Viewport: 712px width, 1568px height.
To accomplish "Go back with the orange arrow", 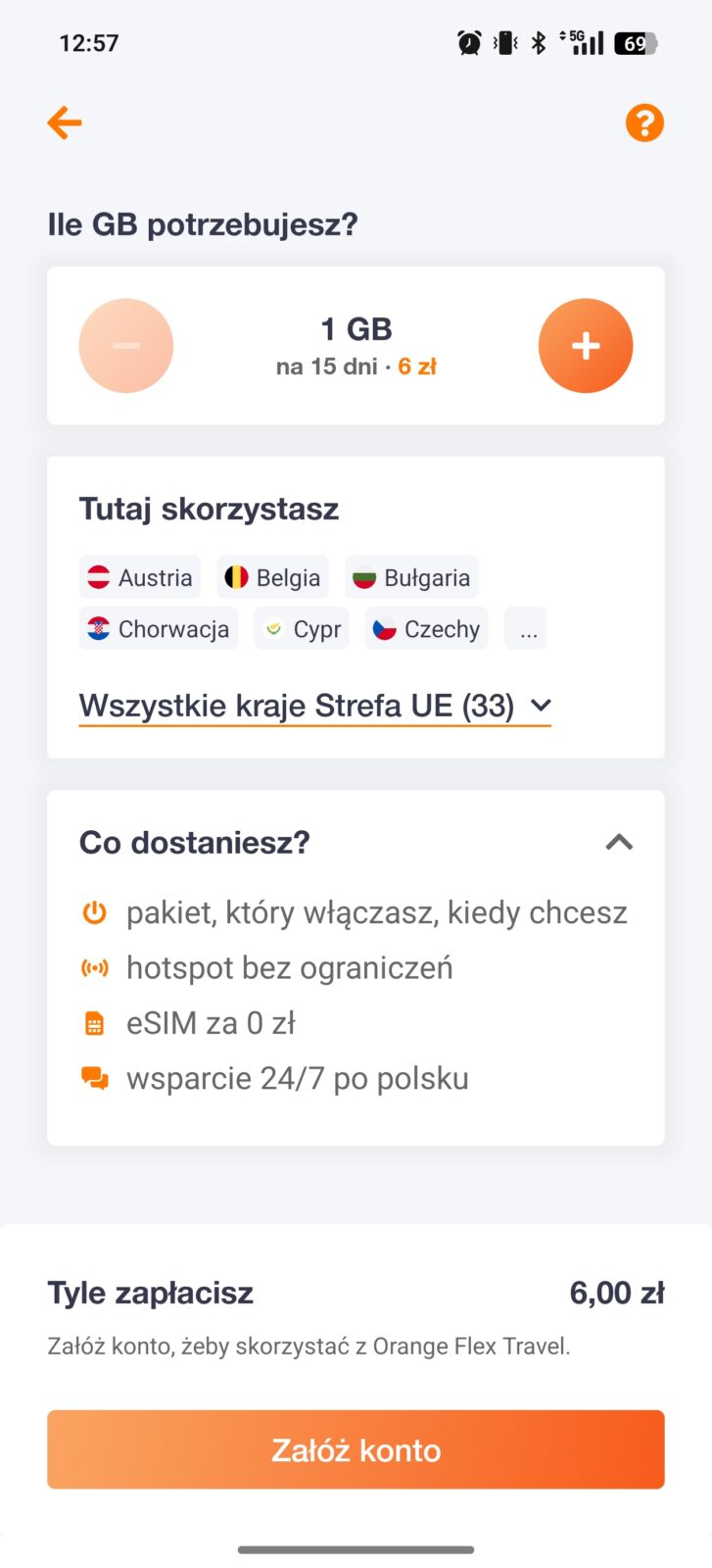I will click(65, 123).
